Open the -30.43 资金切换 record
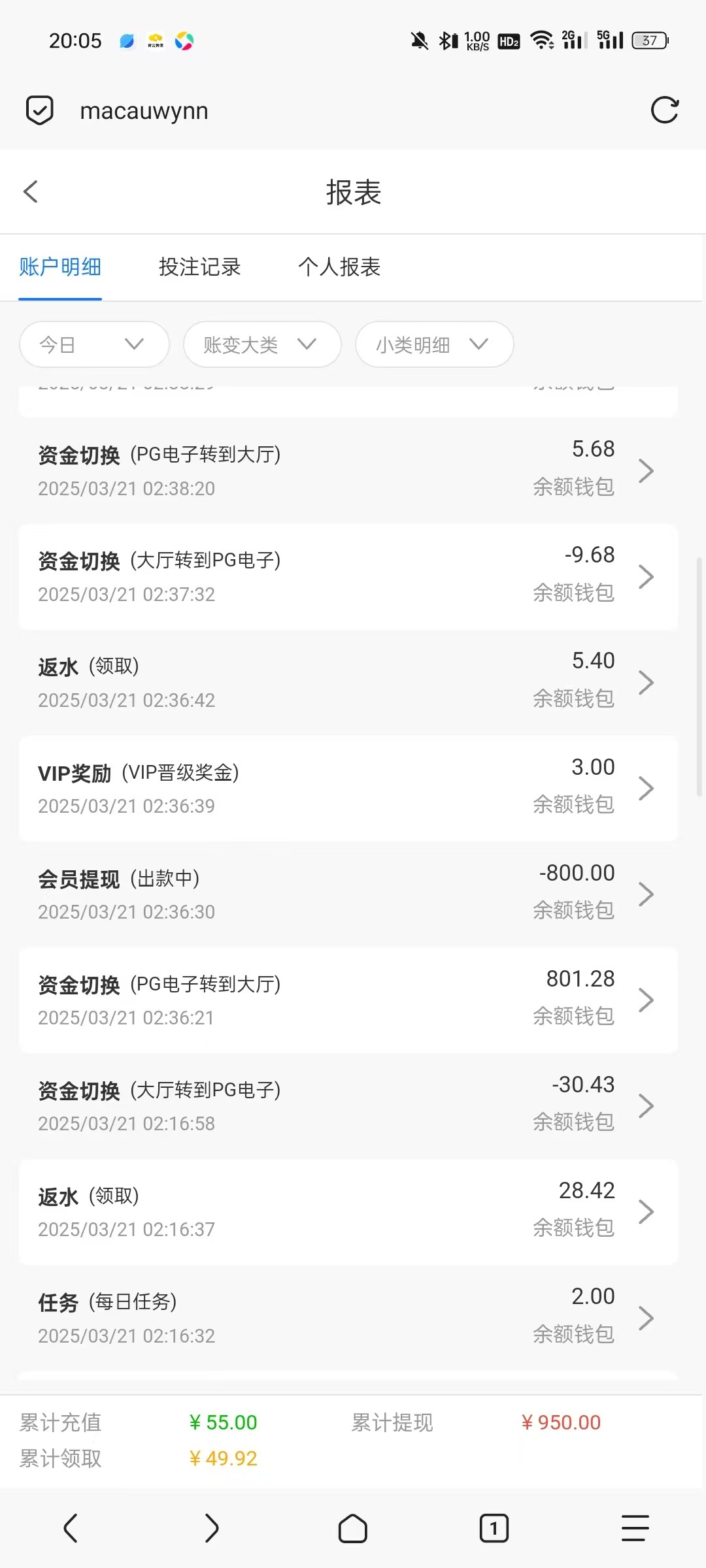706x1568 pixels. [348, 1106]
